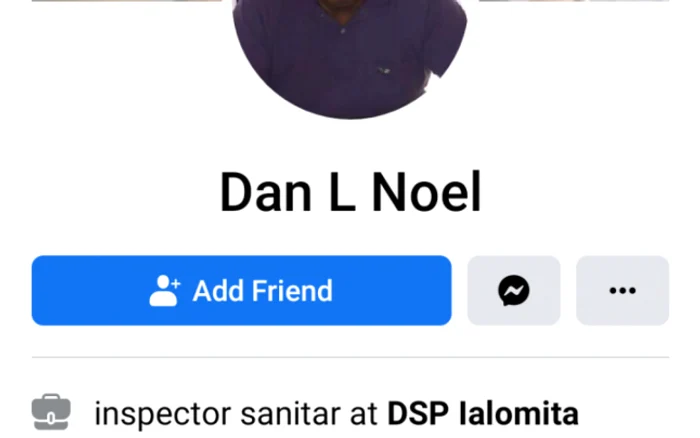700x438 pixels.
Task: Tap the Add Friend button
Action: (241, 291)
